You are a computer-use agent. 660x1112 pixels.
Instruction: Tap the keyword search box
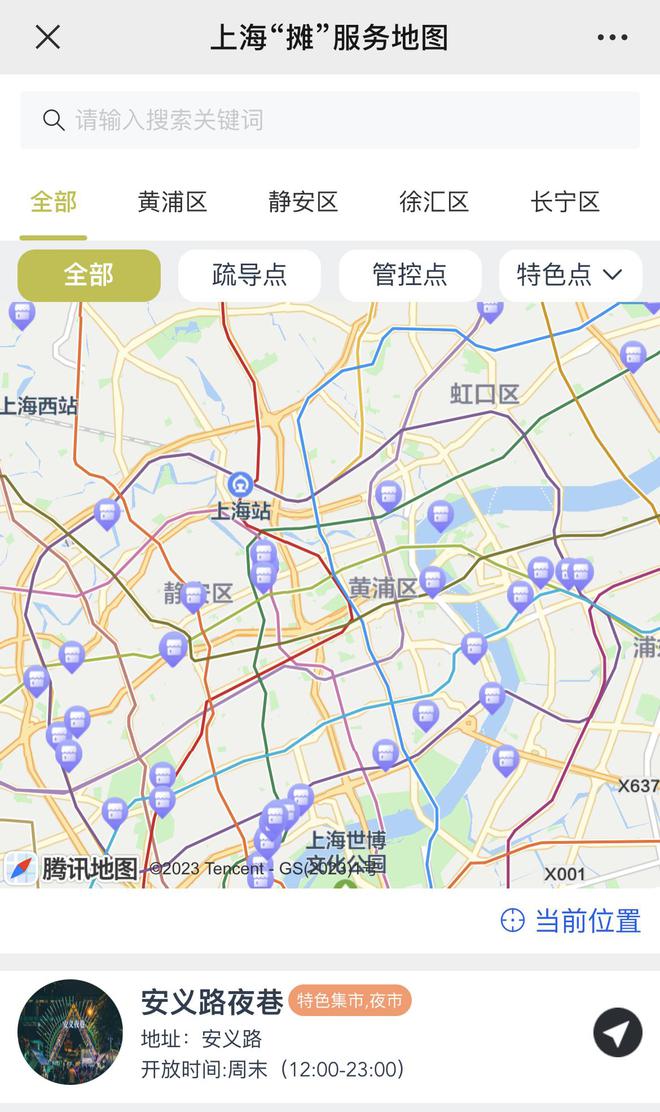tap(330, 120)
